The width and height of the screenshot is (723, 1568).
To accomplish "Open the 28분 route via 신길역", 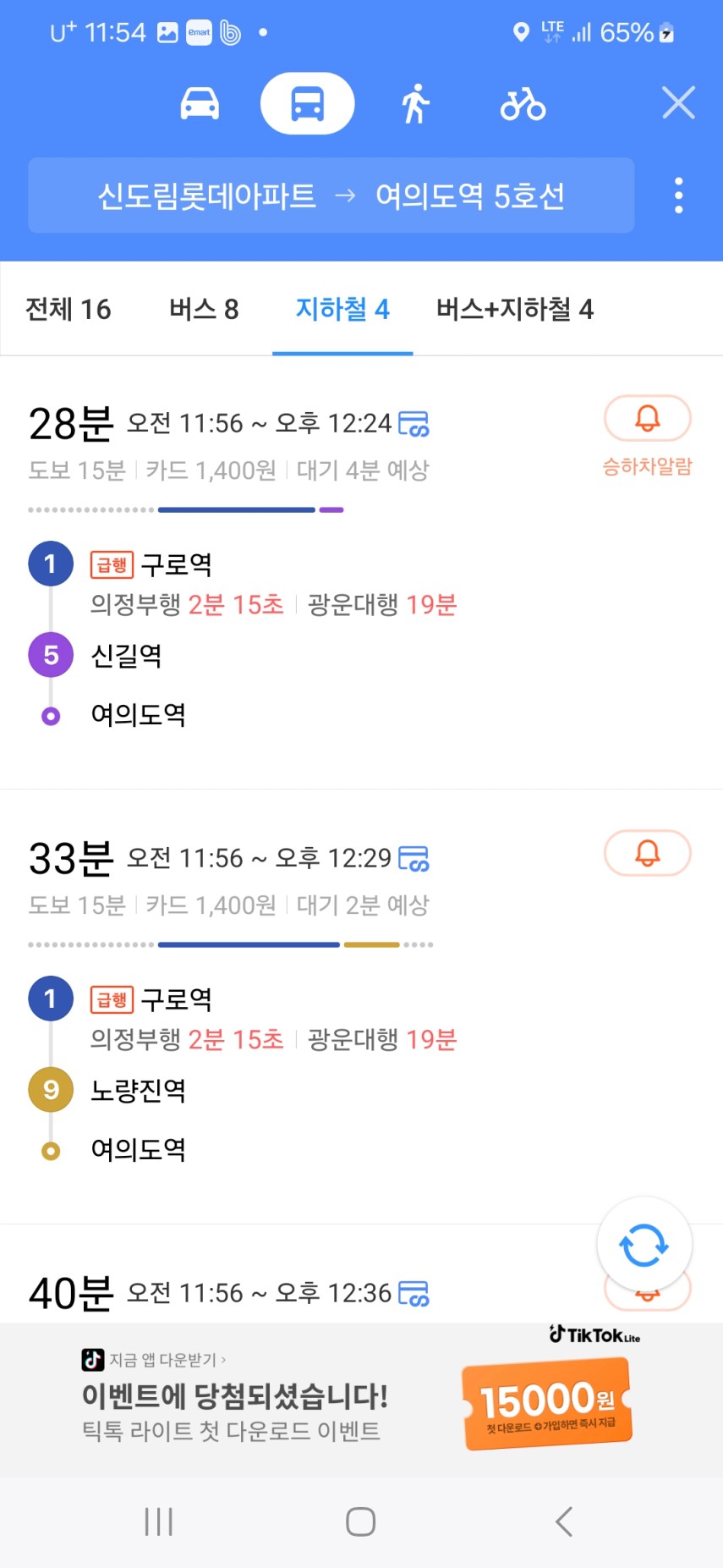I will [361, 572].
